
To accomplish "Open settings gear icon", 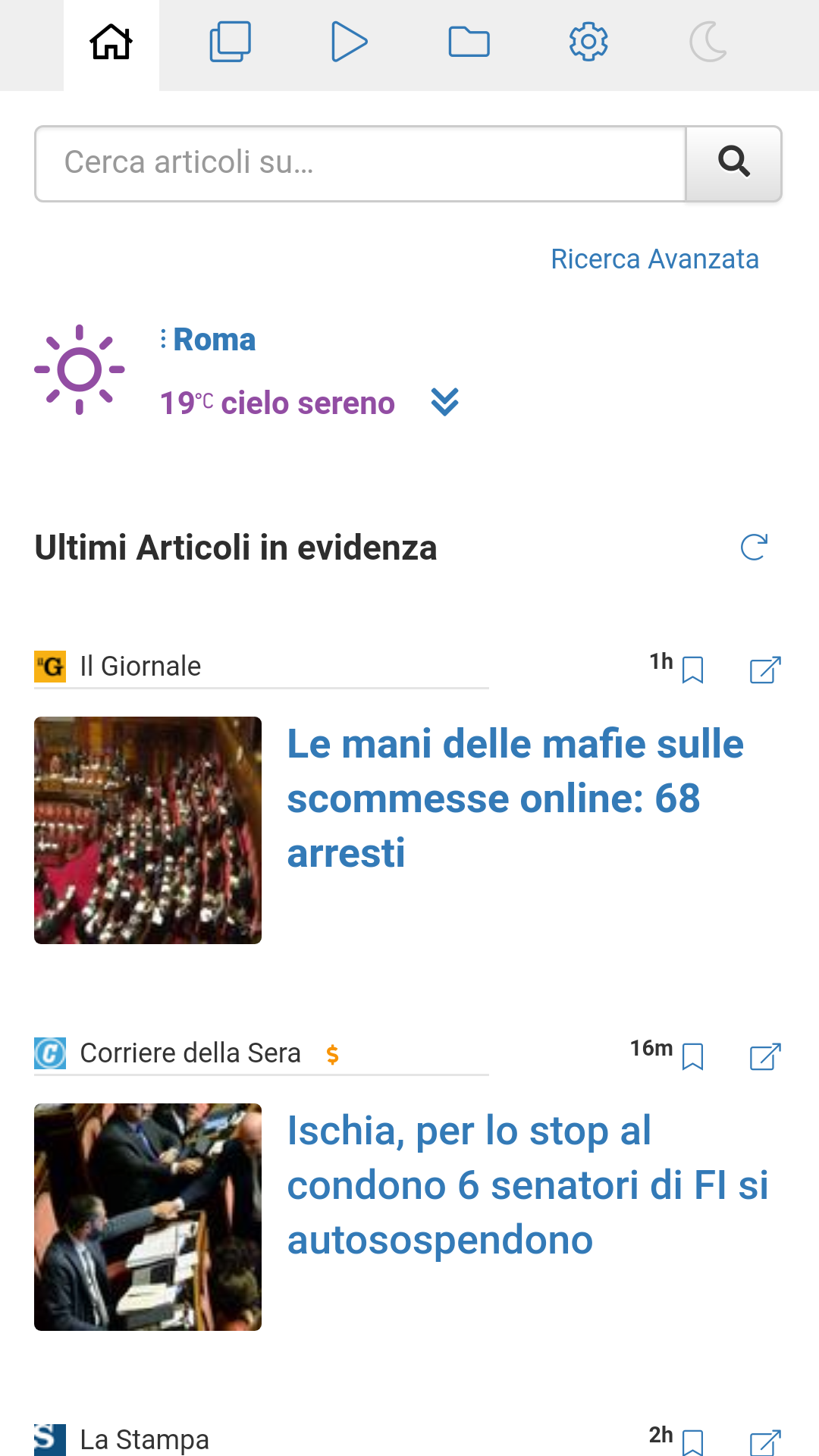I will (x=588, y=42).
